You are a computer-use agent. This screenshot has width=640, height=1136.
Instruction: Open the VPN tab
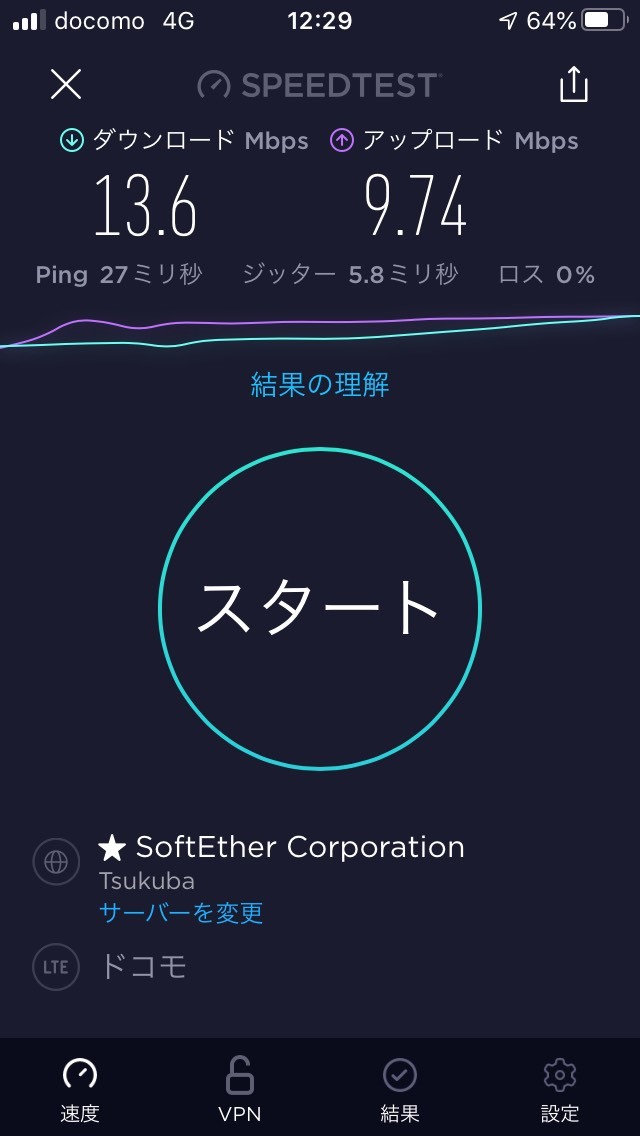[240, 1088]
